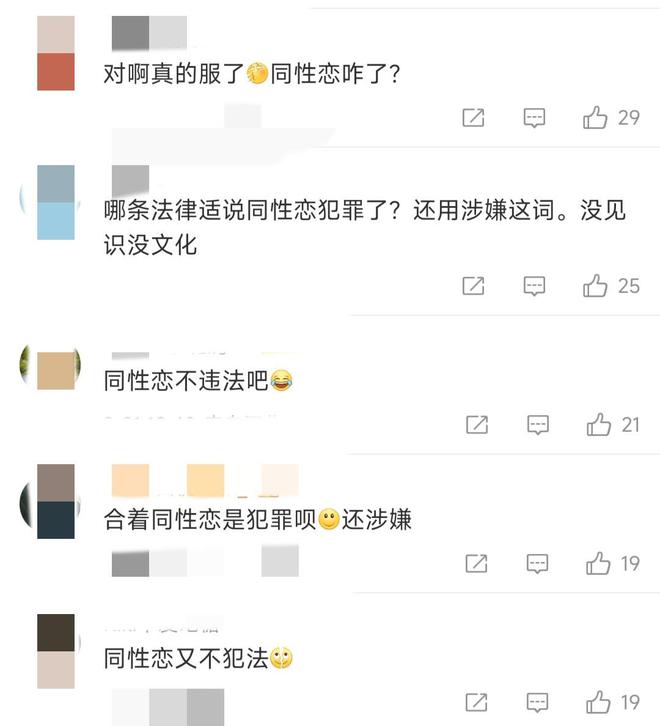This screenshot has width=660, height=726.
Task: Reply to comment starting '哪条法律适说同性恋犯罪了'
Action: (535, 286)
